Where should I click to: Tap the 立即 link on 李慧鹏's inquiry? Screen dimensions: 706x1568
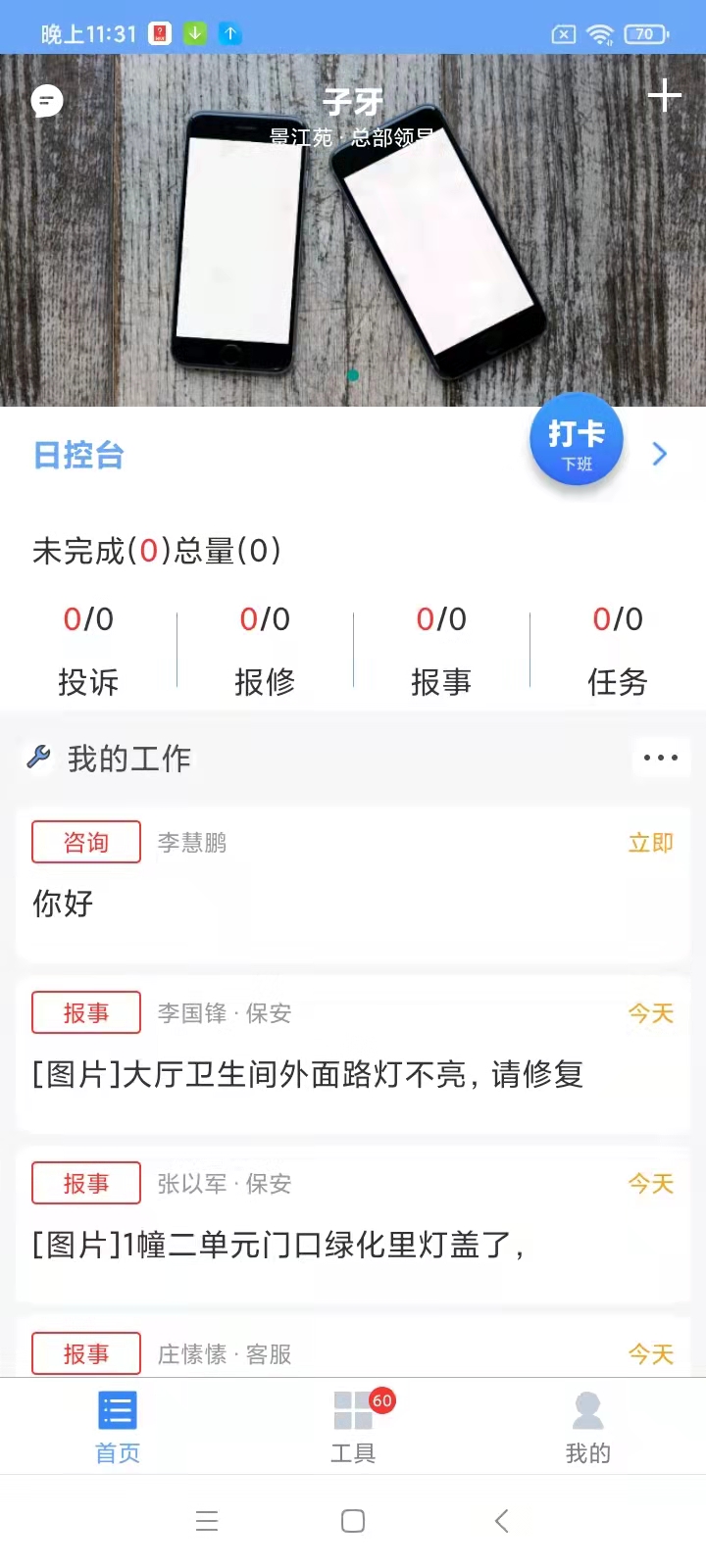click(649, 842)
